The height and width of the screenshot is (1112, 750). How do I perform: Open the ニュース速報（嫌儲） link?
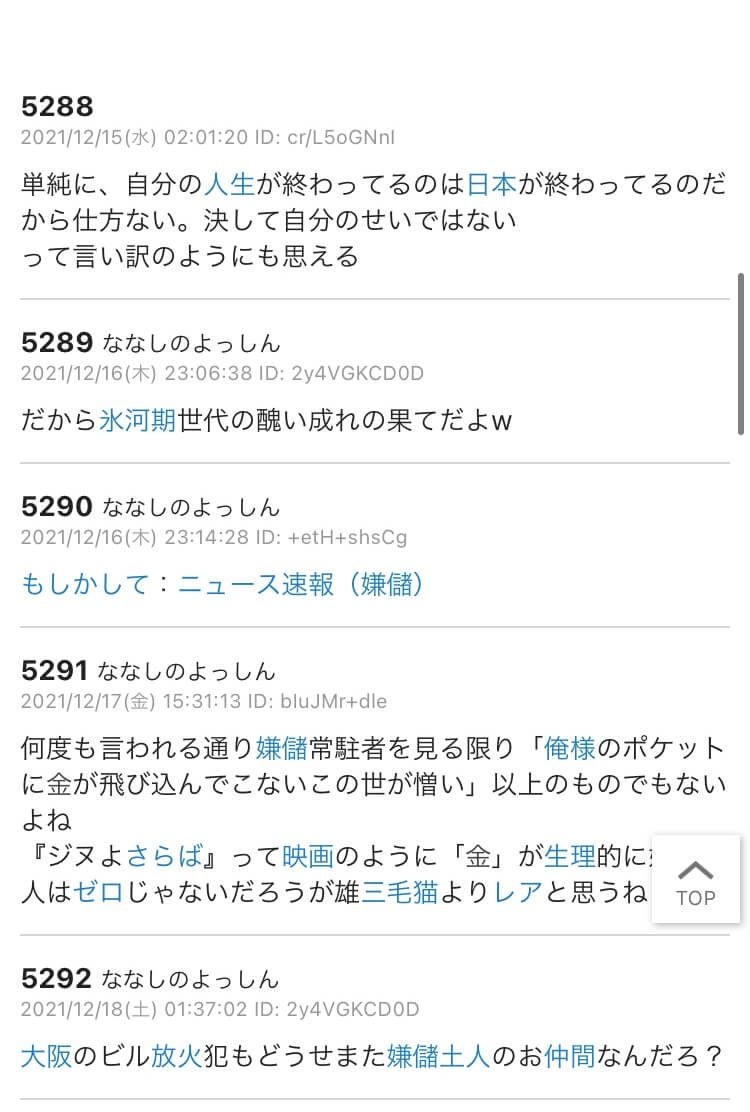[301, 584]
